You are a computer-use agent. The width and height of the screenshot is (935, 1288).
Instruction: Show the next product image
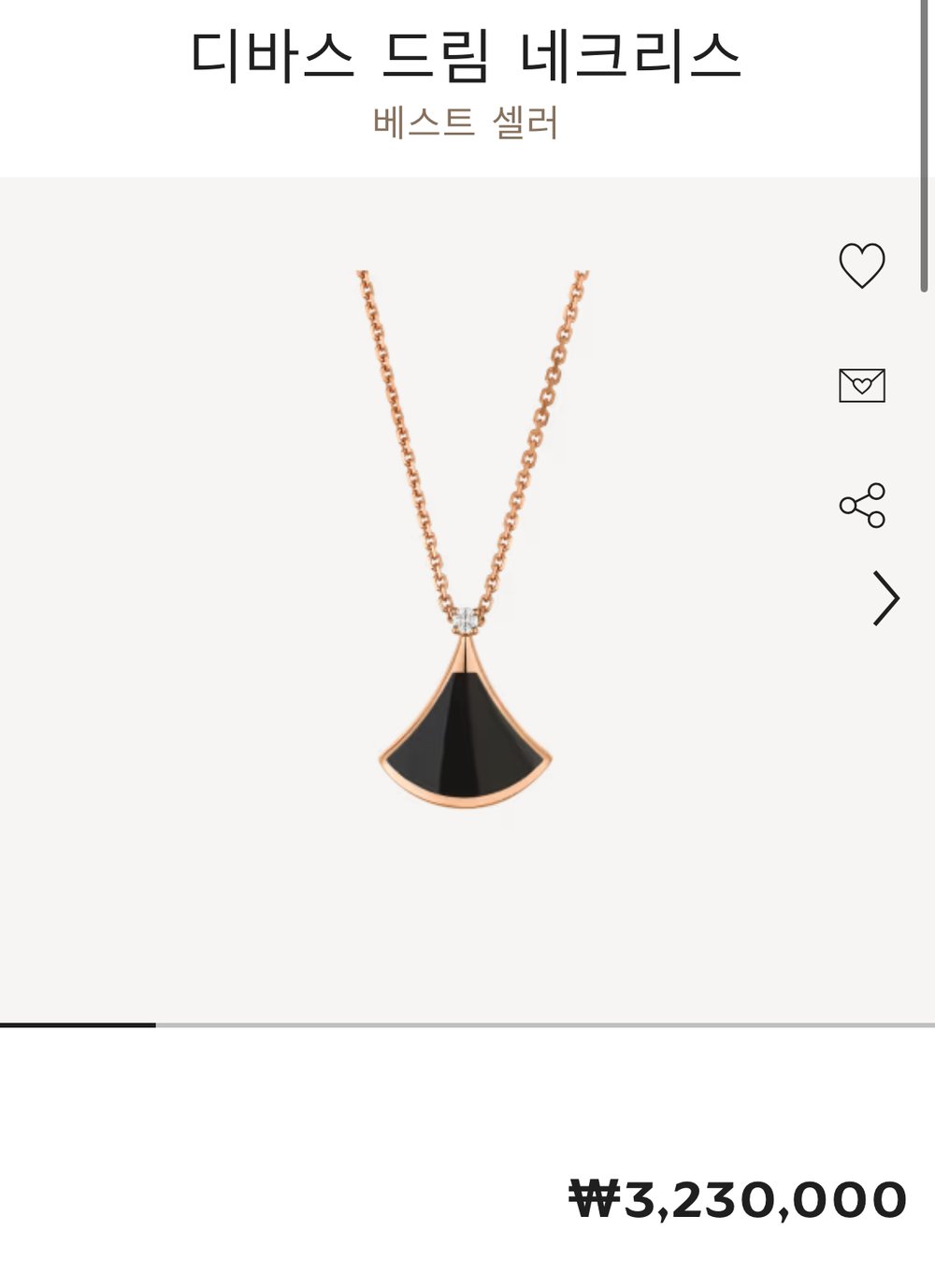tap(885, 598)
